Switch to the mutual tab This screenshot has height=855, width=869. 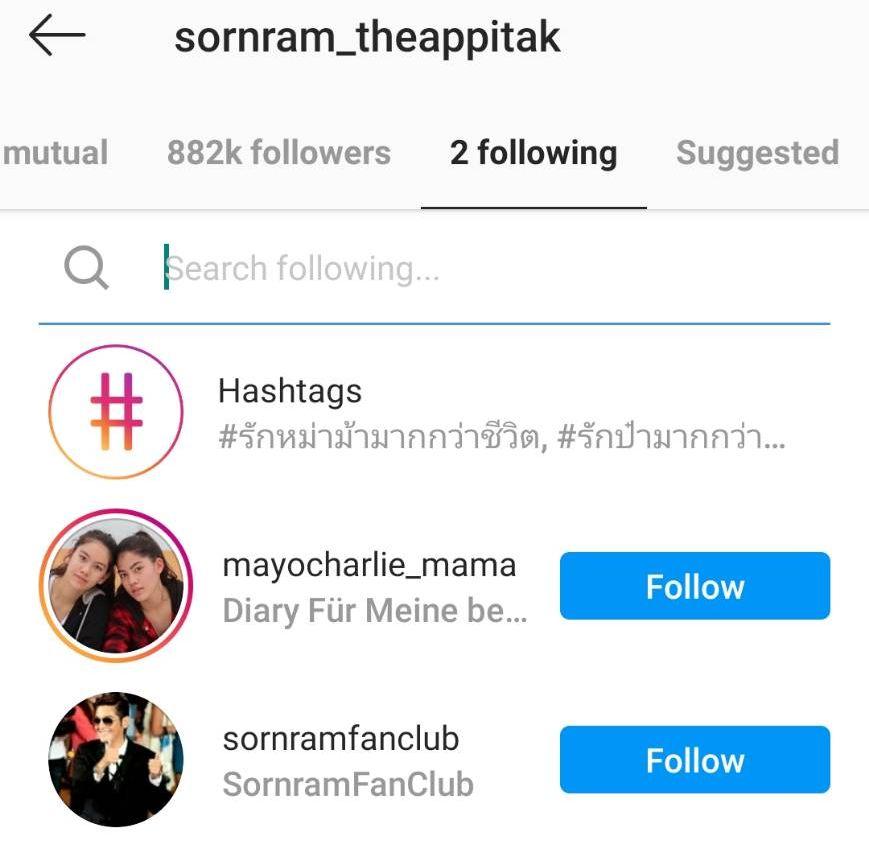[55, 153]
